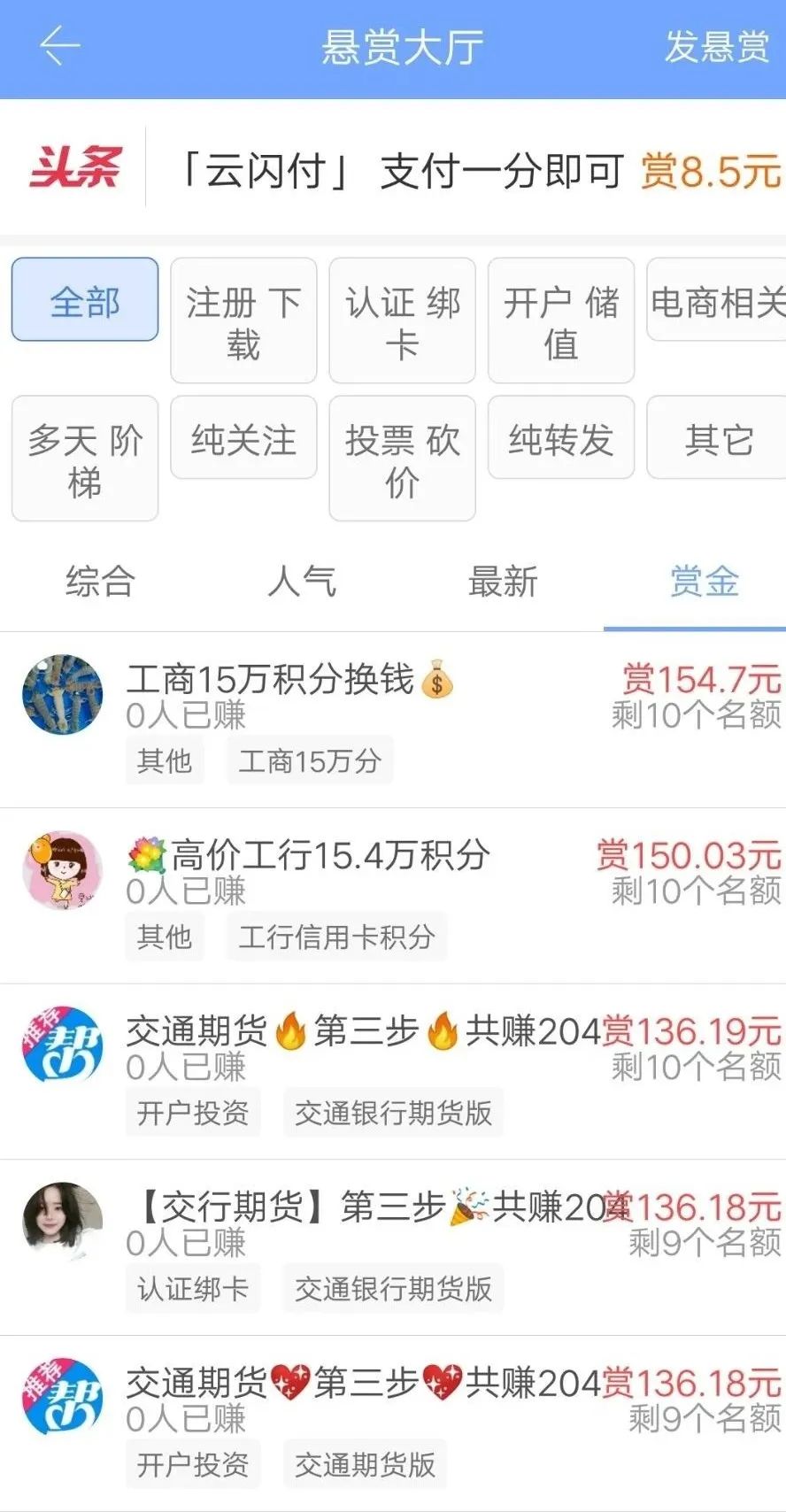Show only 纯转发 tasks
The image size is (786, 1512).
coord(561,438)
